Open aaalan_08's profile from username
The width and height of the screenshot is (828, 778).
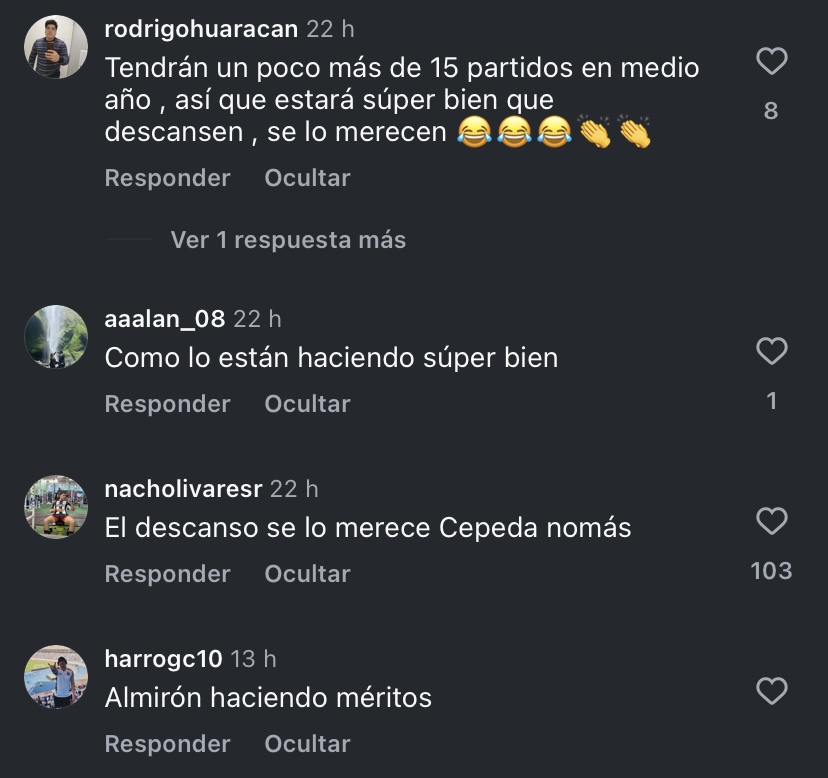click(165, 319)
